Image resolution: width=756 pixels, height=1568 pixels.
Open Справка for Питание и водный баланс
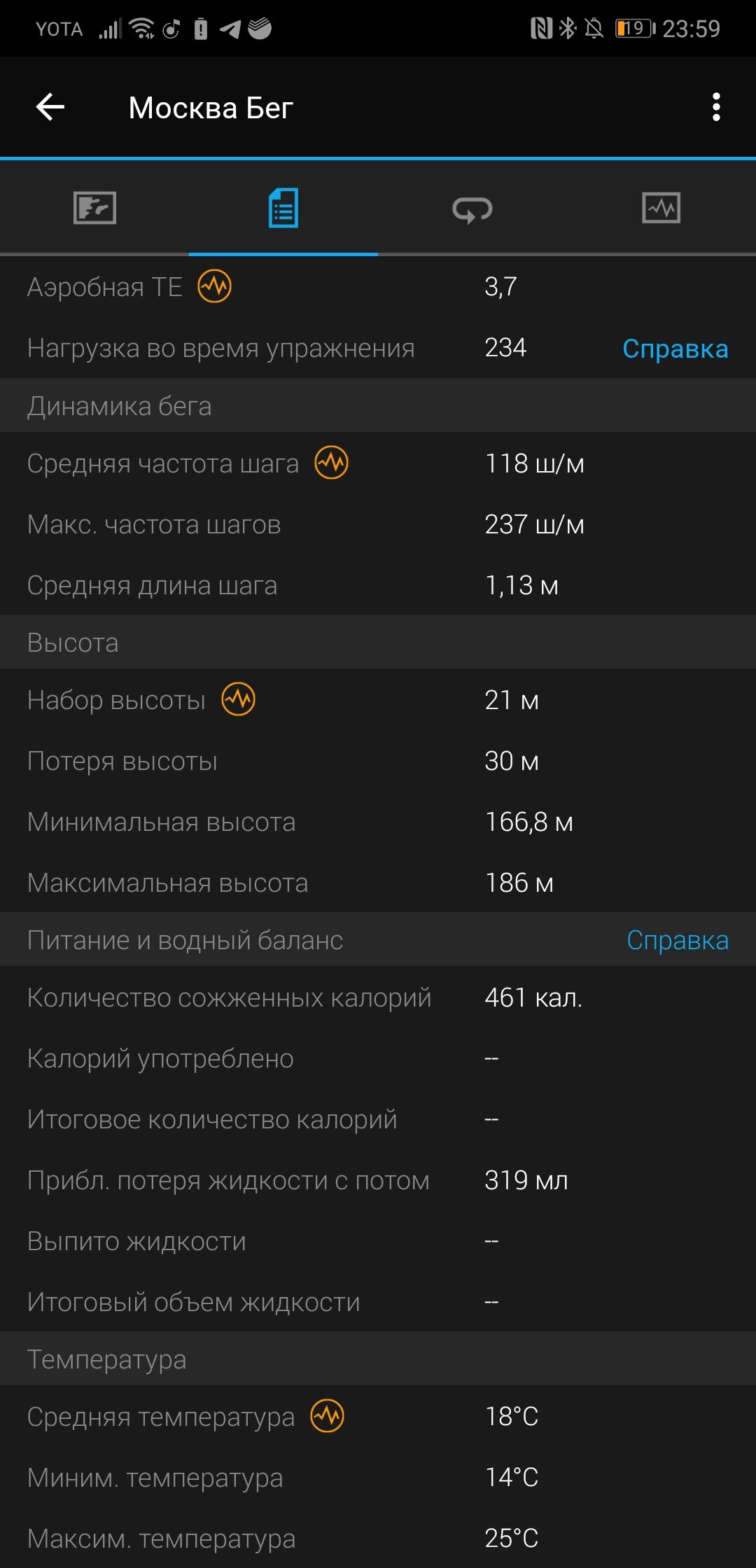tap(678, 940)
